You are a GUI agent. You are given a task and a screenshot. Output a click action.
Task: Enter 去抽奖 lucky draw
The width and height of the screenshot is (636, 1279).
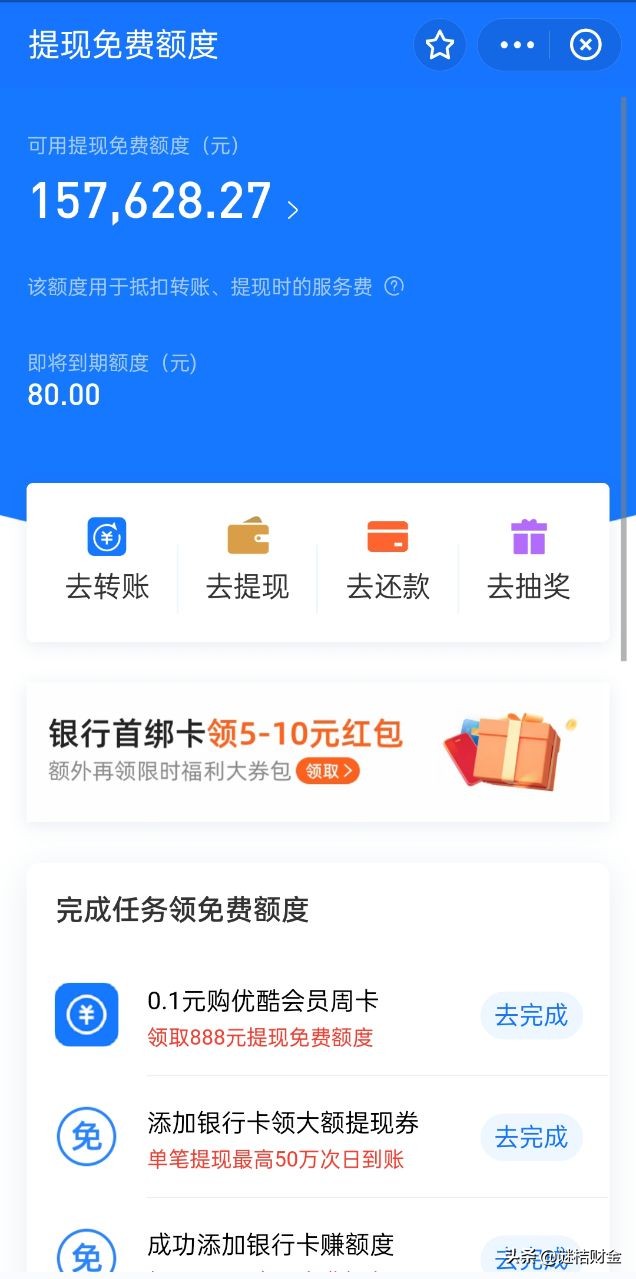528,562
